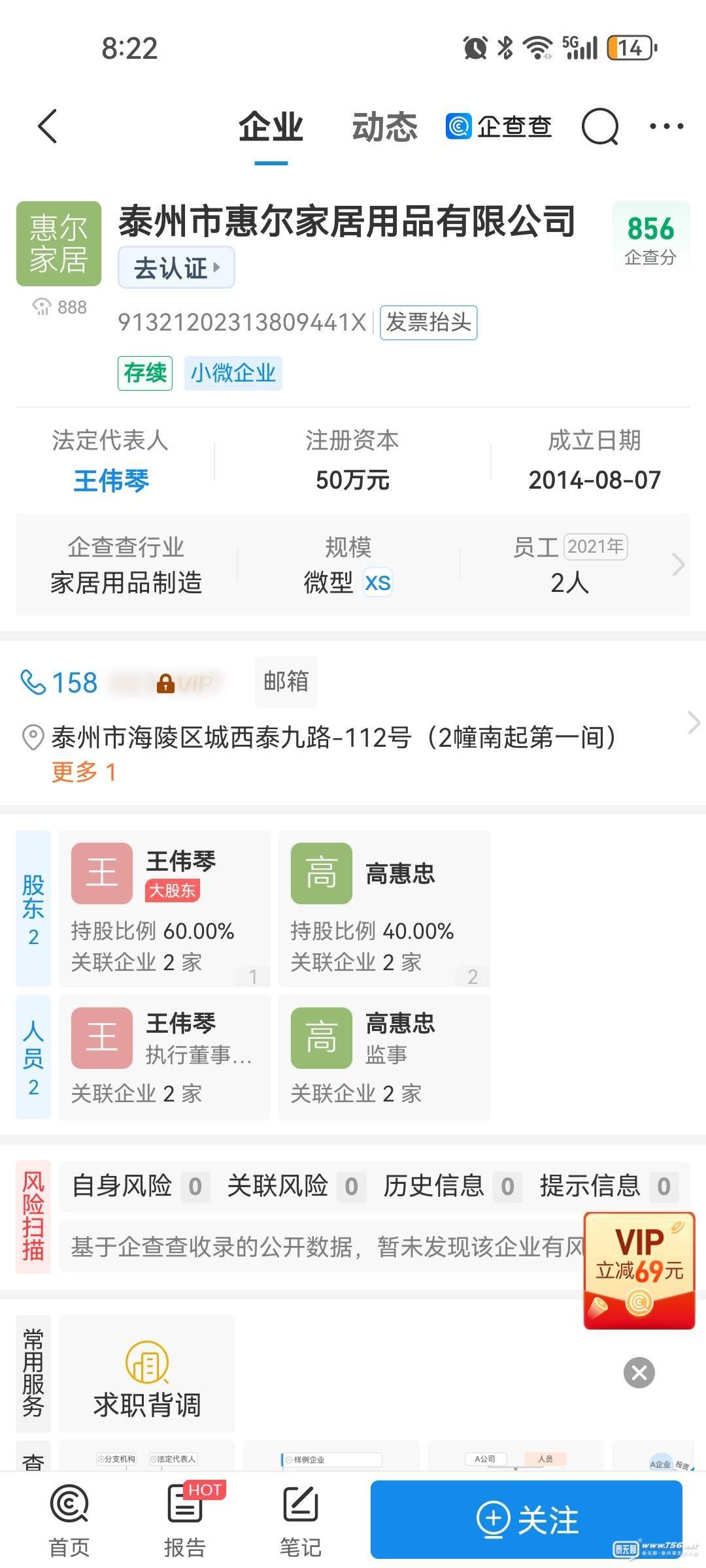Screen dimensions: 706x1568
Task: Open 求职背调 service
Action: point(147,1374)
